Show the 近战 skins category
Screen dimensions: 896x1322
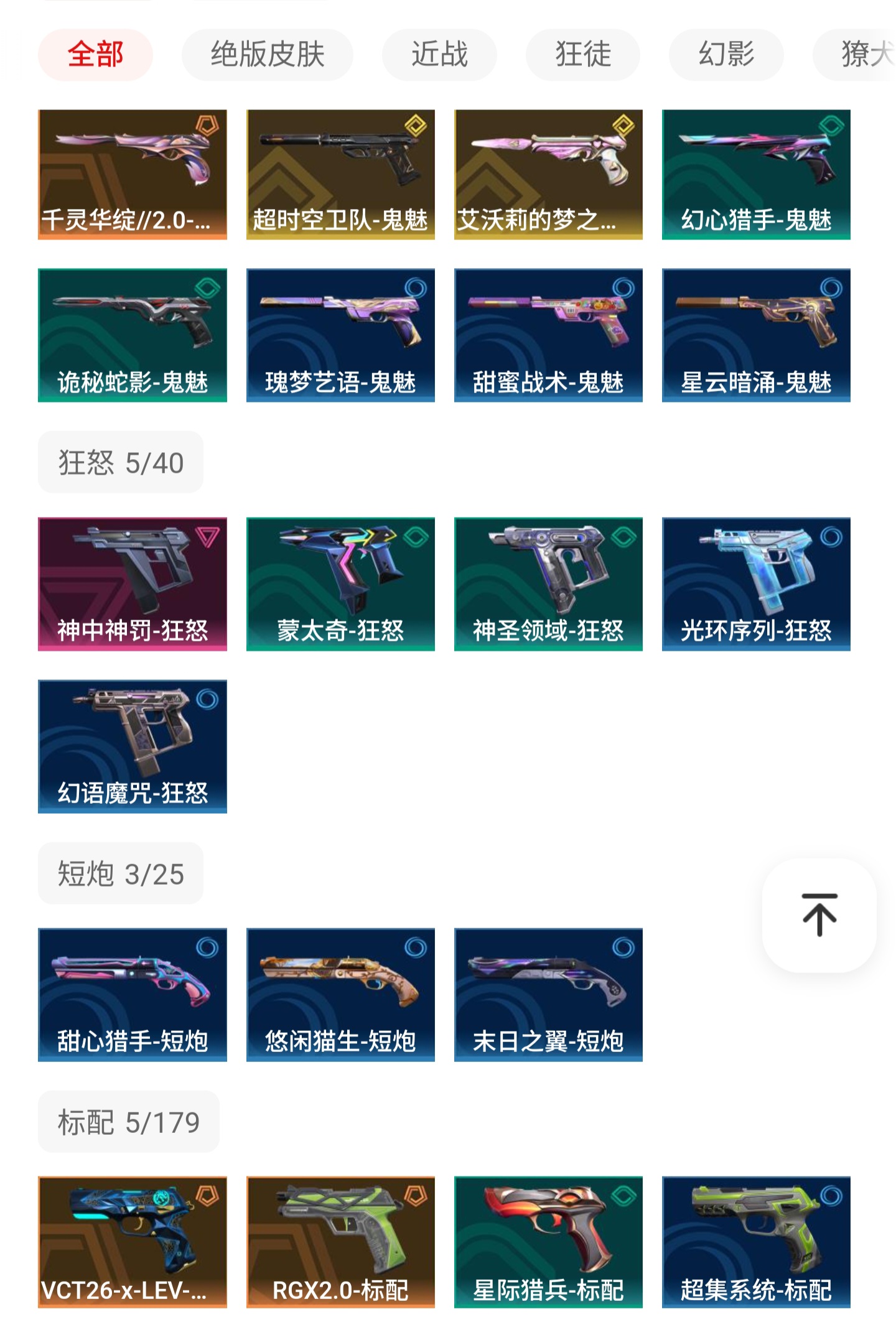(439, 55)
